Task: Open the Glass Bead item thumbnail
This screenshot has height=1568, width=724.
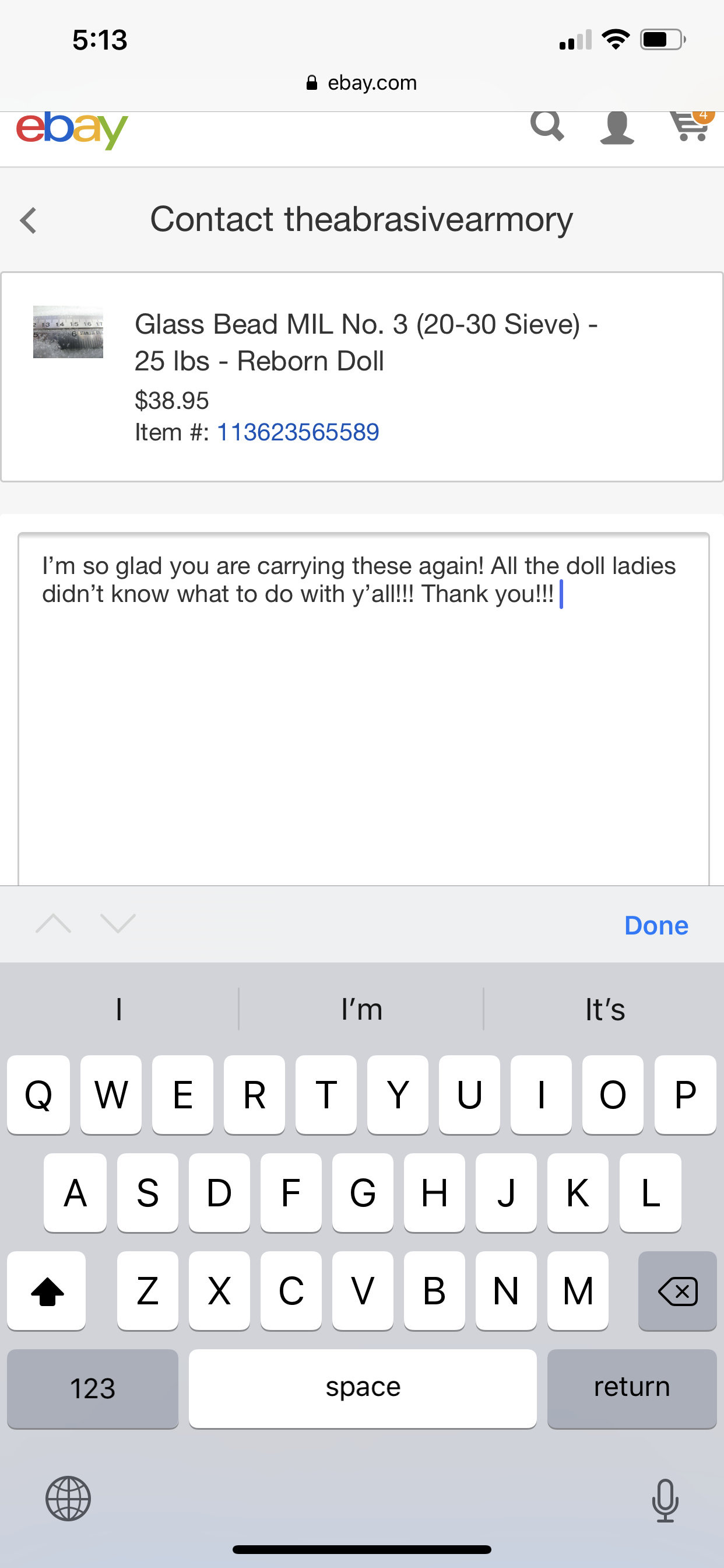Action: 68,332
